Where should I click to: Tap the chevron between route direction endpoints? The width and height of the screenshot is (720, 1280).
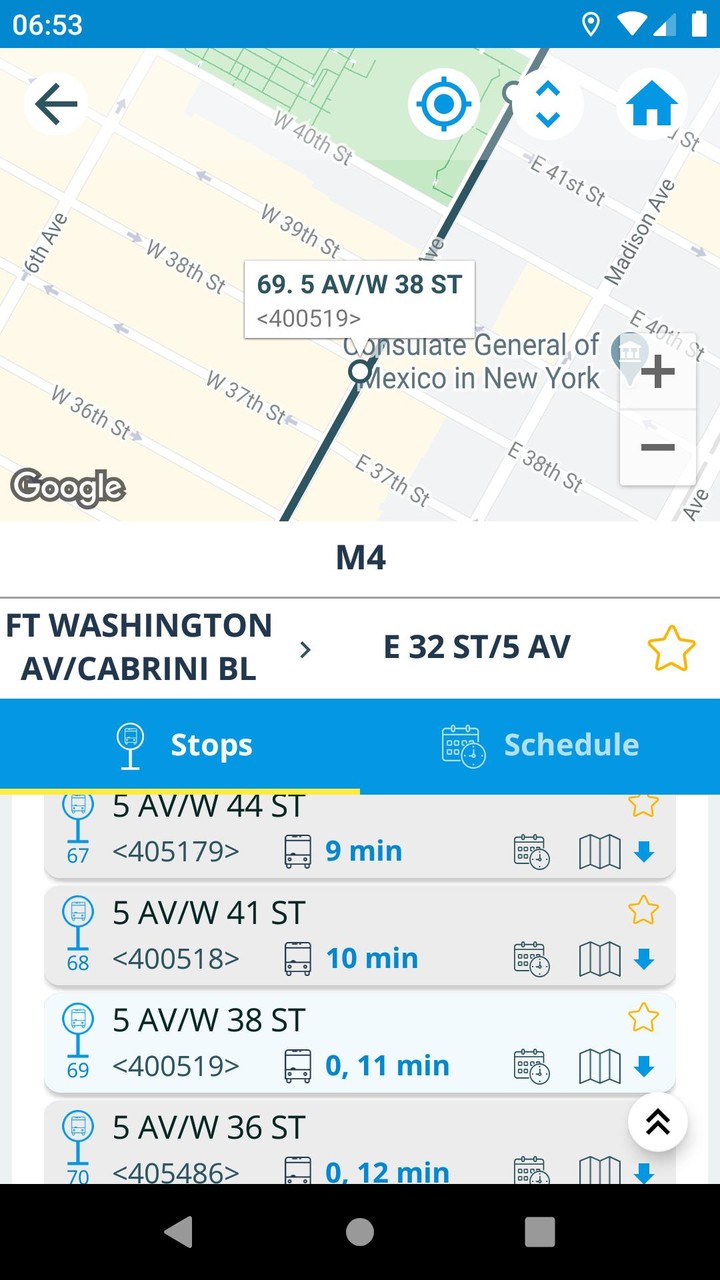pyautogui.click(x=305, y=648)
